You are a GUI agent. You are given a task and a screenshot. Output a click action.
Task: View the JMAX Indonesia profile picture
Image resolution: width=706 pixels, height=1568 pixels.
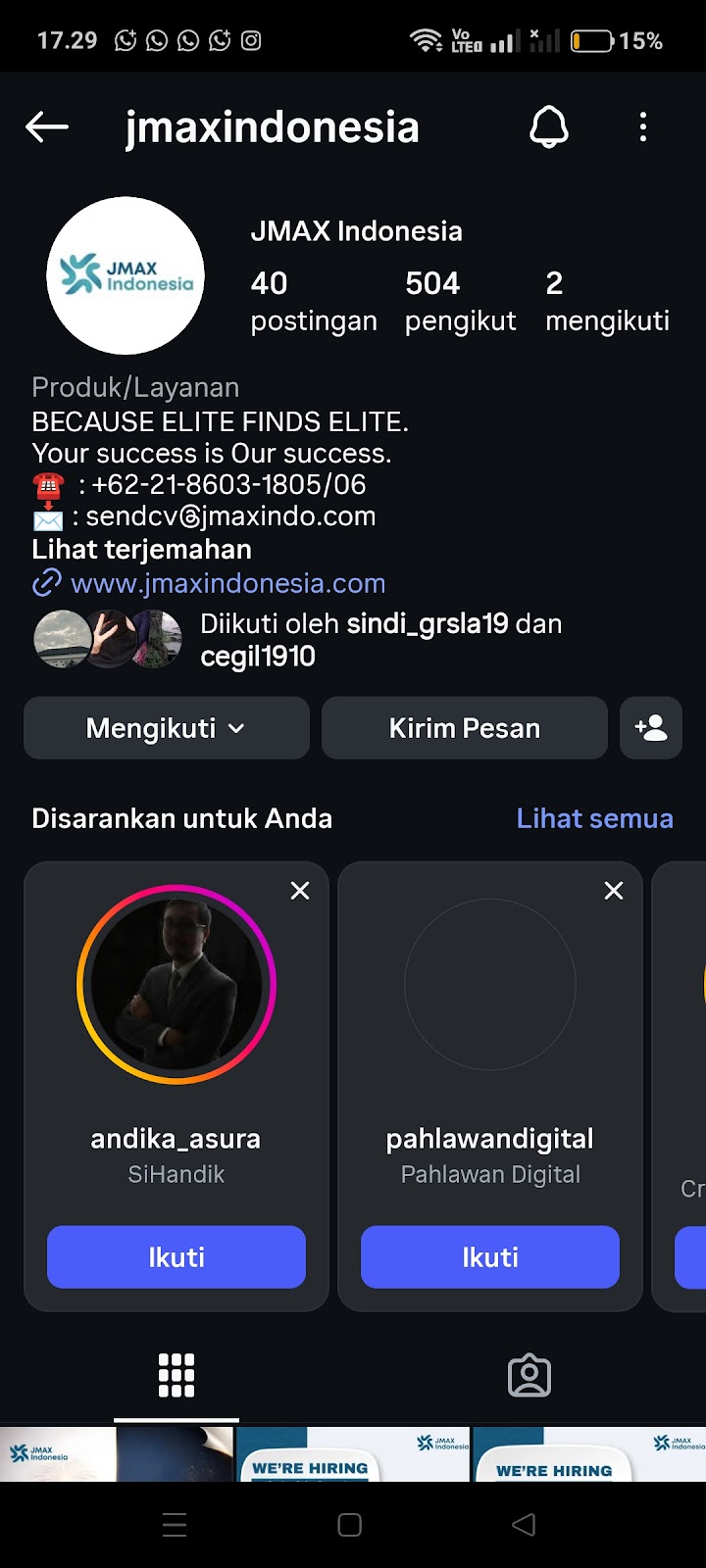(126, 275)
